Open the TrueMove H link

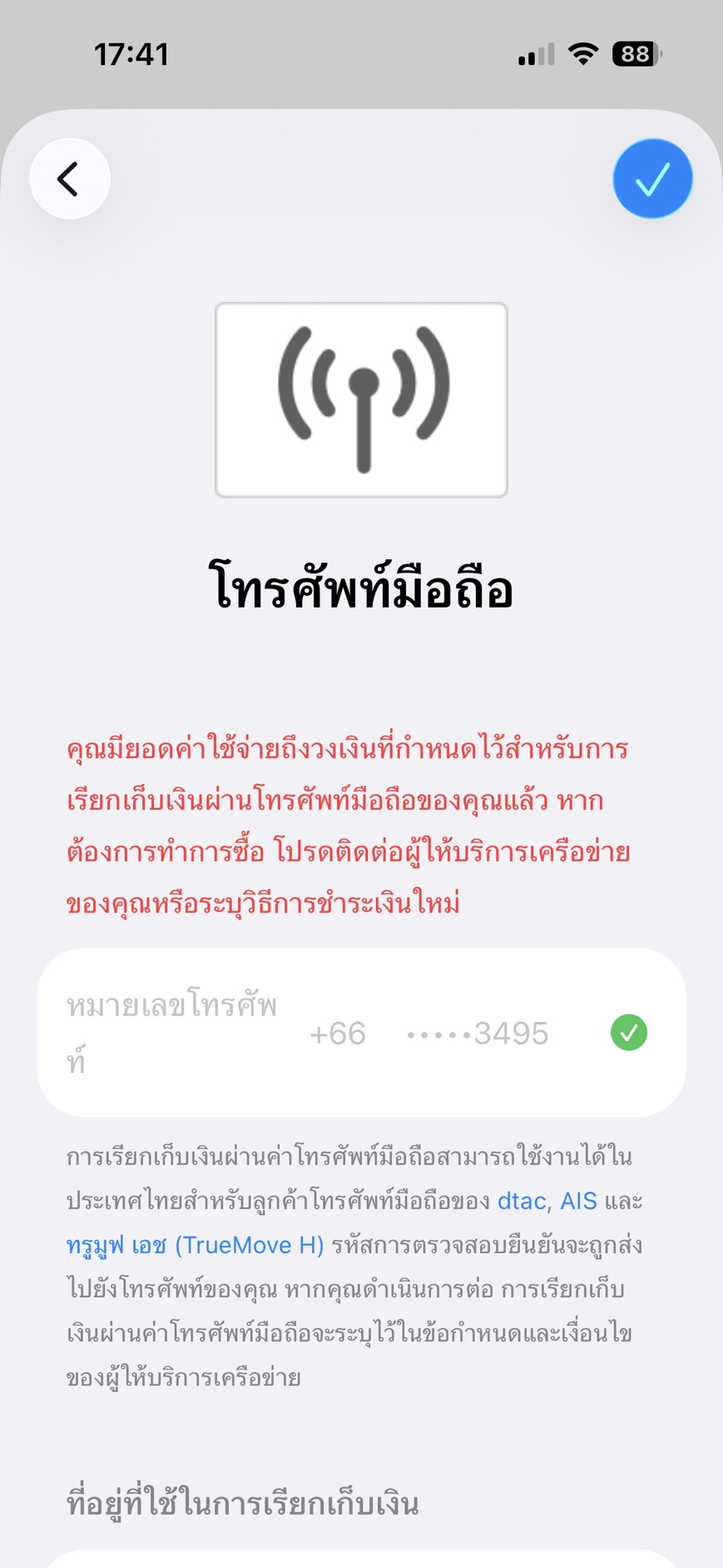pos(195,1245)
